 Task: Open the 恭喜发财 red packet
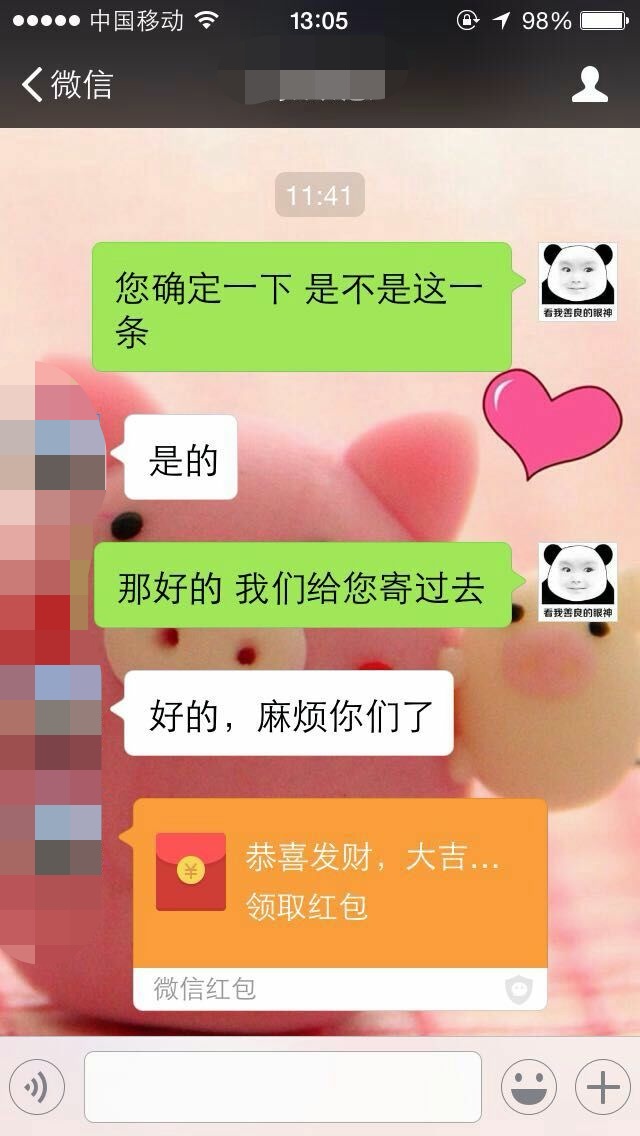pos(340,883)
